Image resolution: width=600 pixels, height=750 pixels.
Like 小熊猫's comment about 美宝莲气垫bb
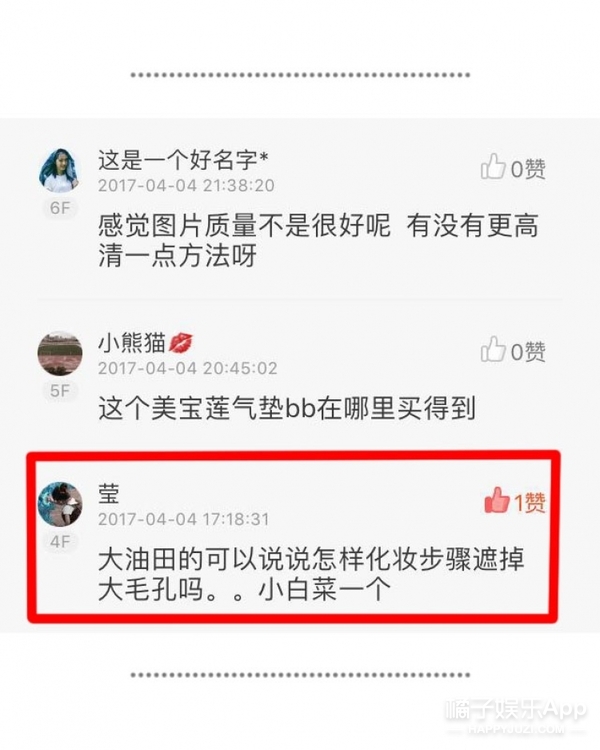pos(494,350)
